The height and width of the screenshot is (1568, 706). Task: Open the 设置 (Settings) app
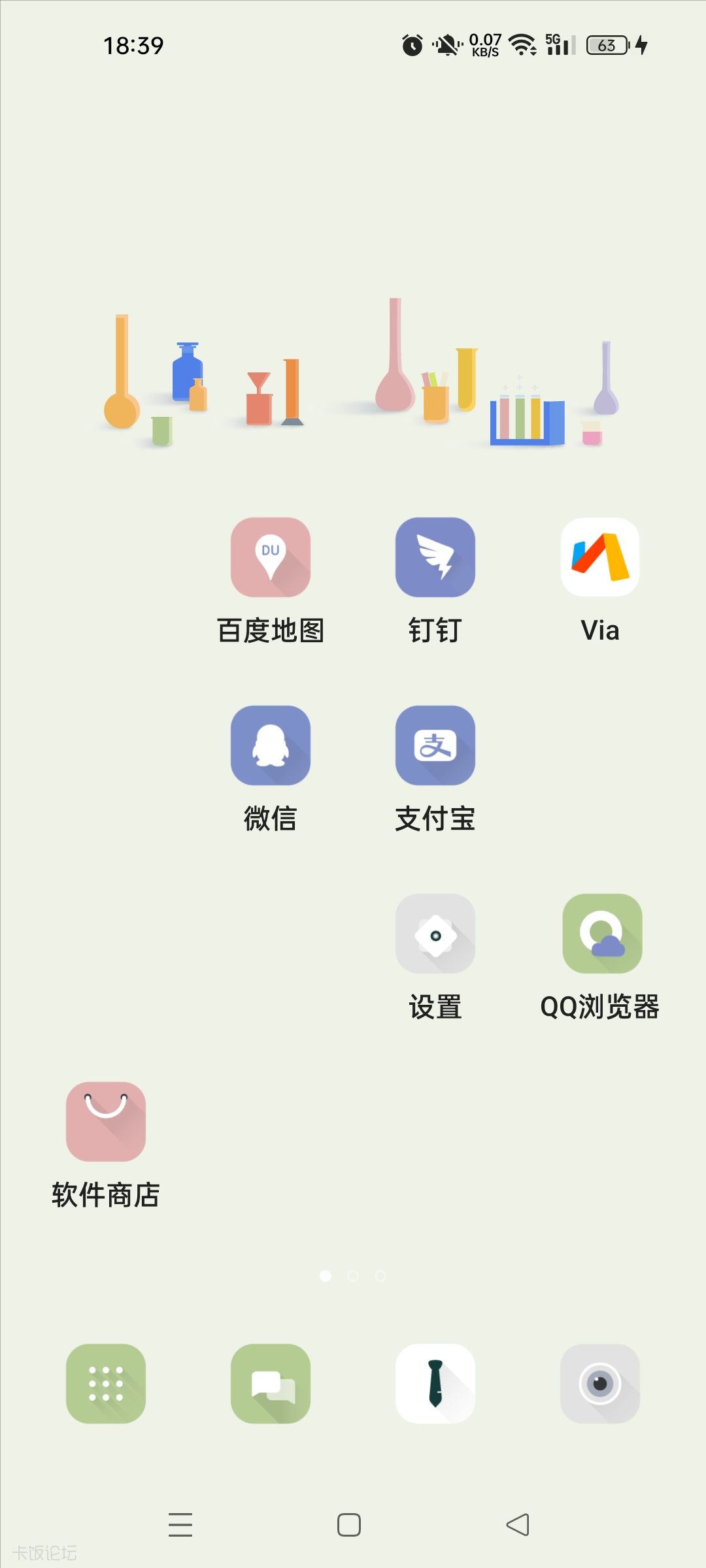point(435,934)
